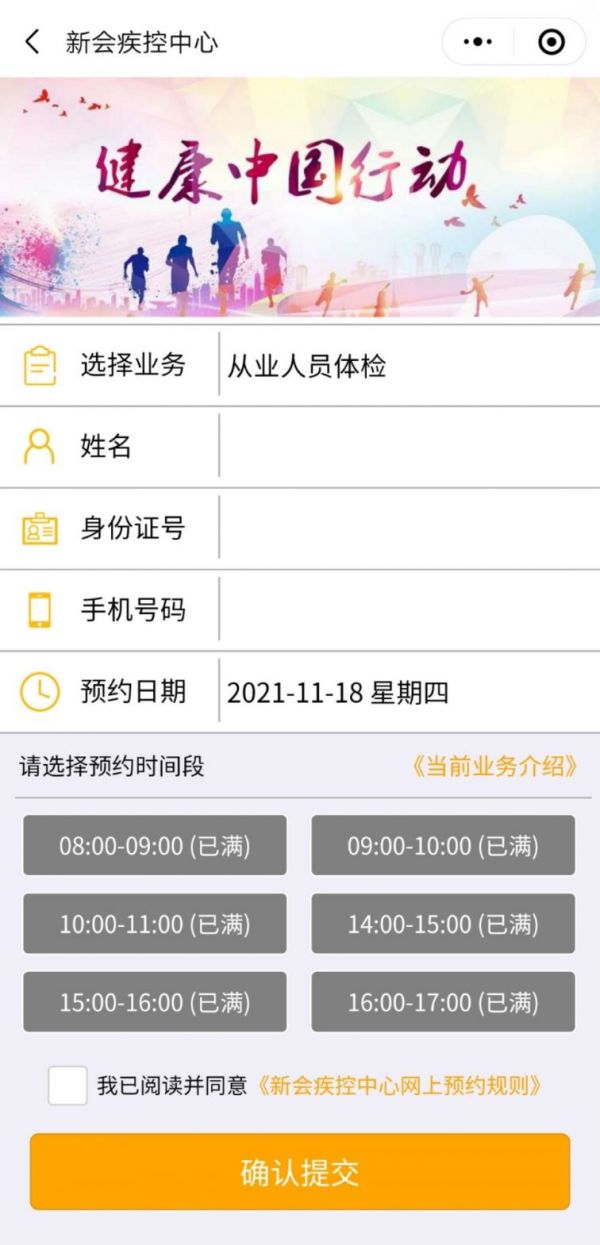
Task: Select the 08:00-09:00 time slot
Action: pos(155,846)
